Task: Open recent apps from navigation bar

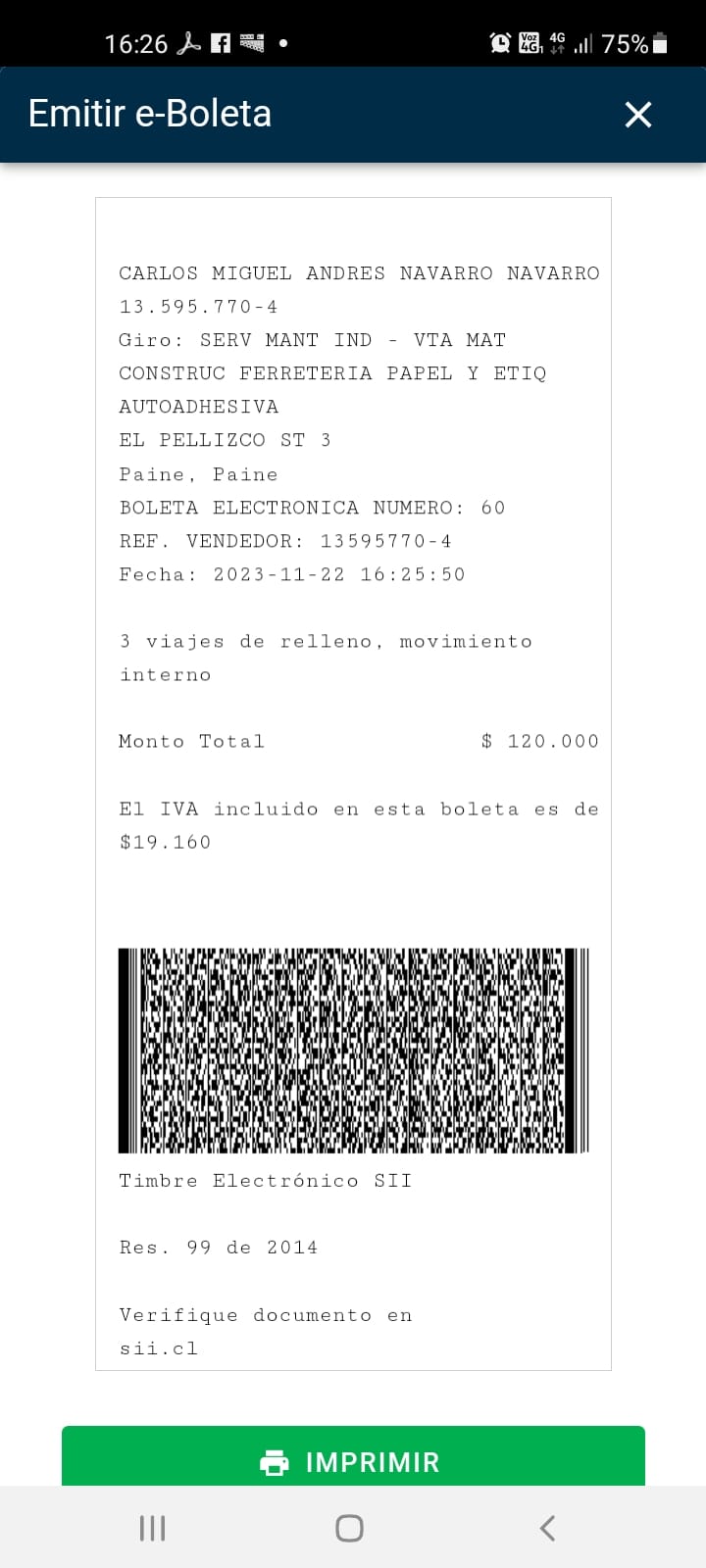Action: [152, 1528]
